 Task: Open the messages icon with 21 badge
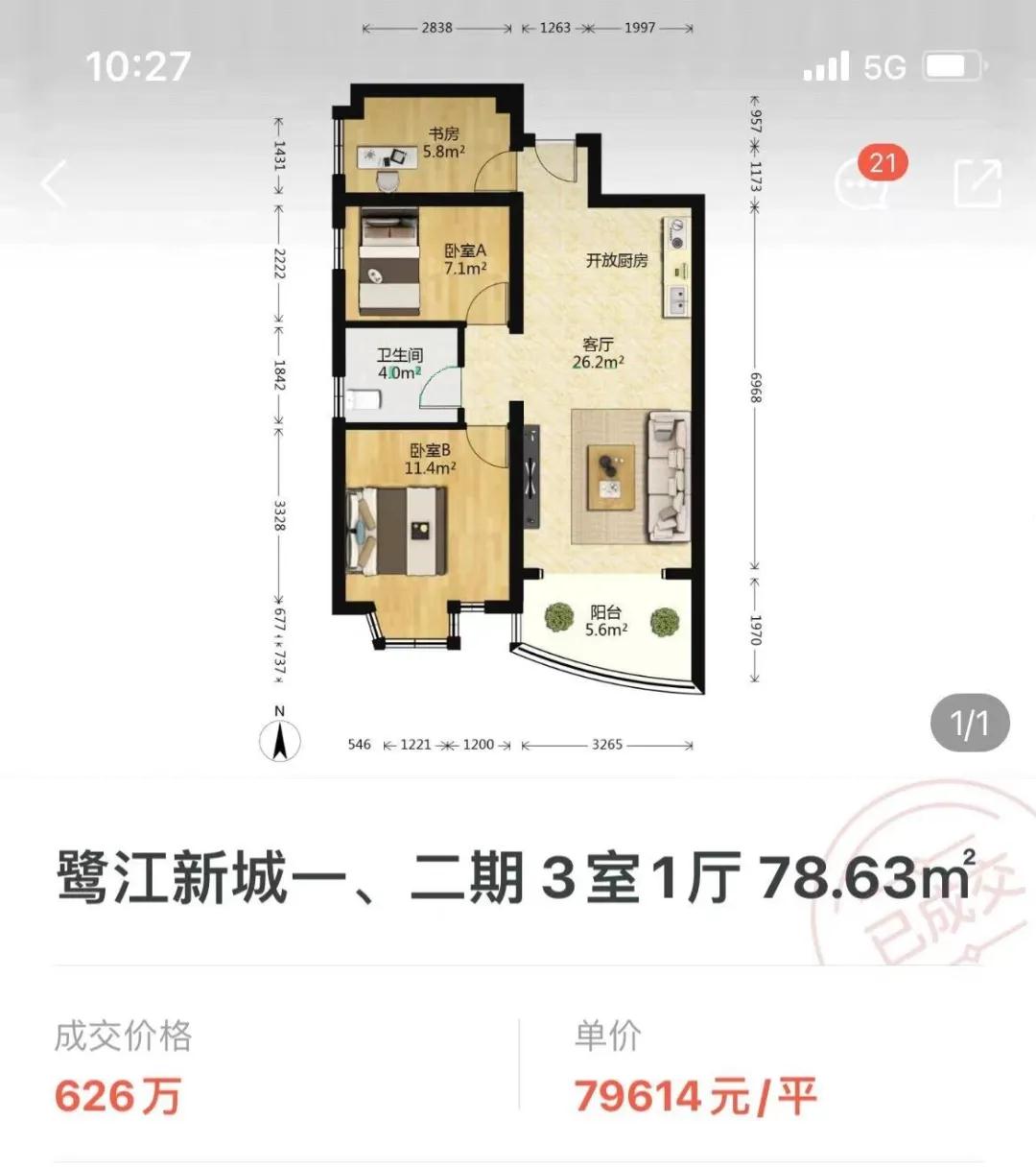coord(859,180)
